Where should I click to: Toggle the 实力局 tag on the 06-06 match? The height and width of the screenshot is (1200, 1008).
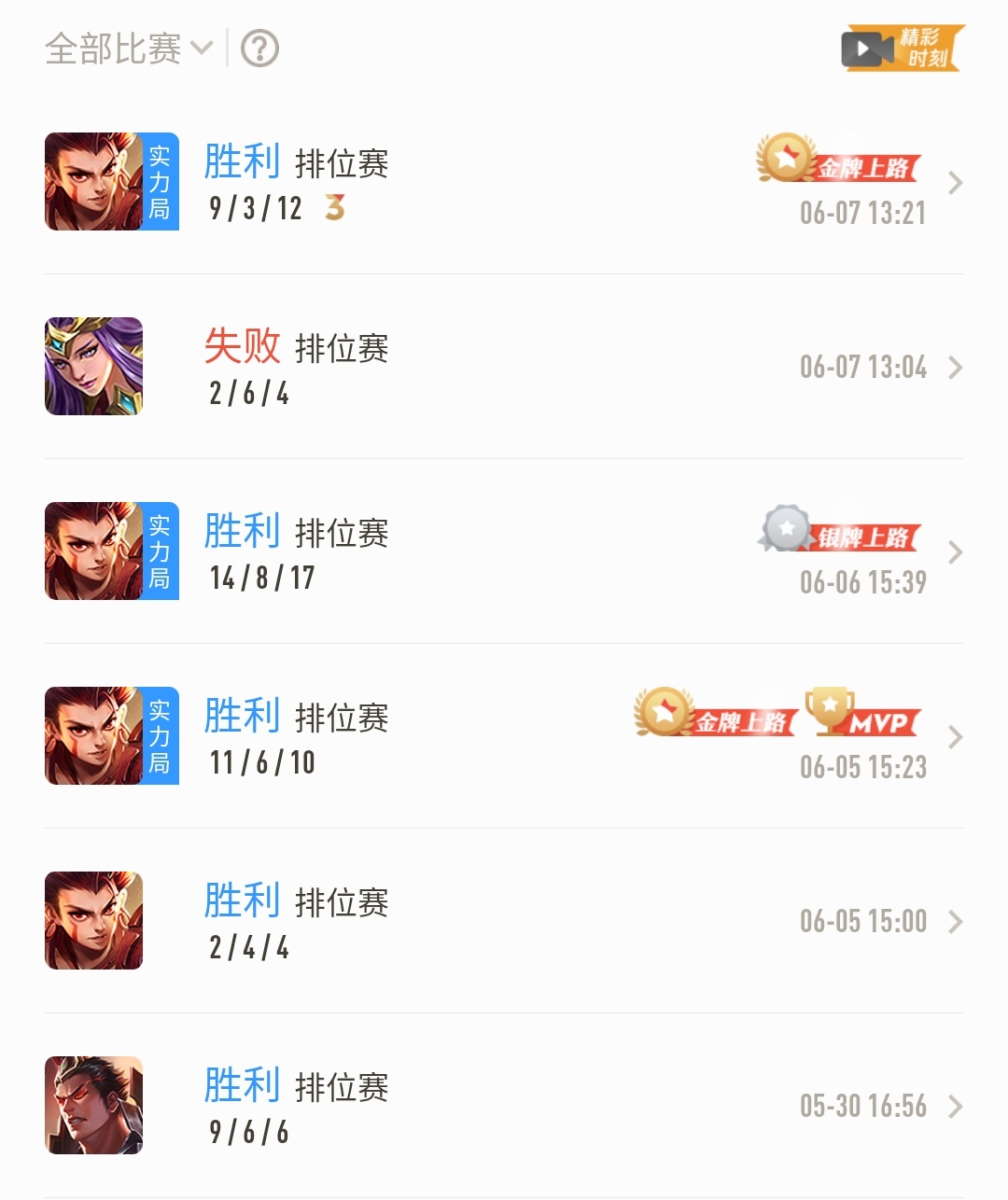tap(161, 551)
